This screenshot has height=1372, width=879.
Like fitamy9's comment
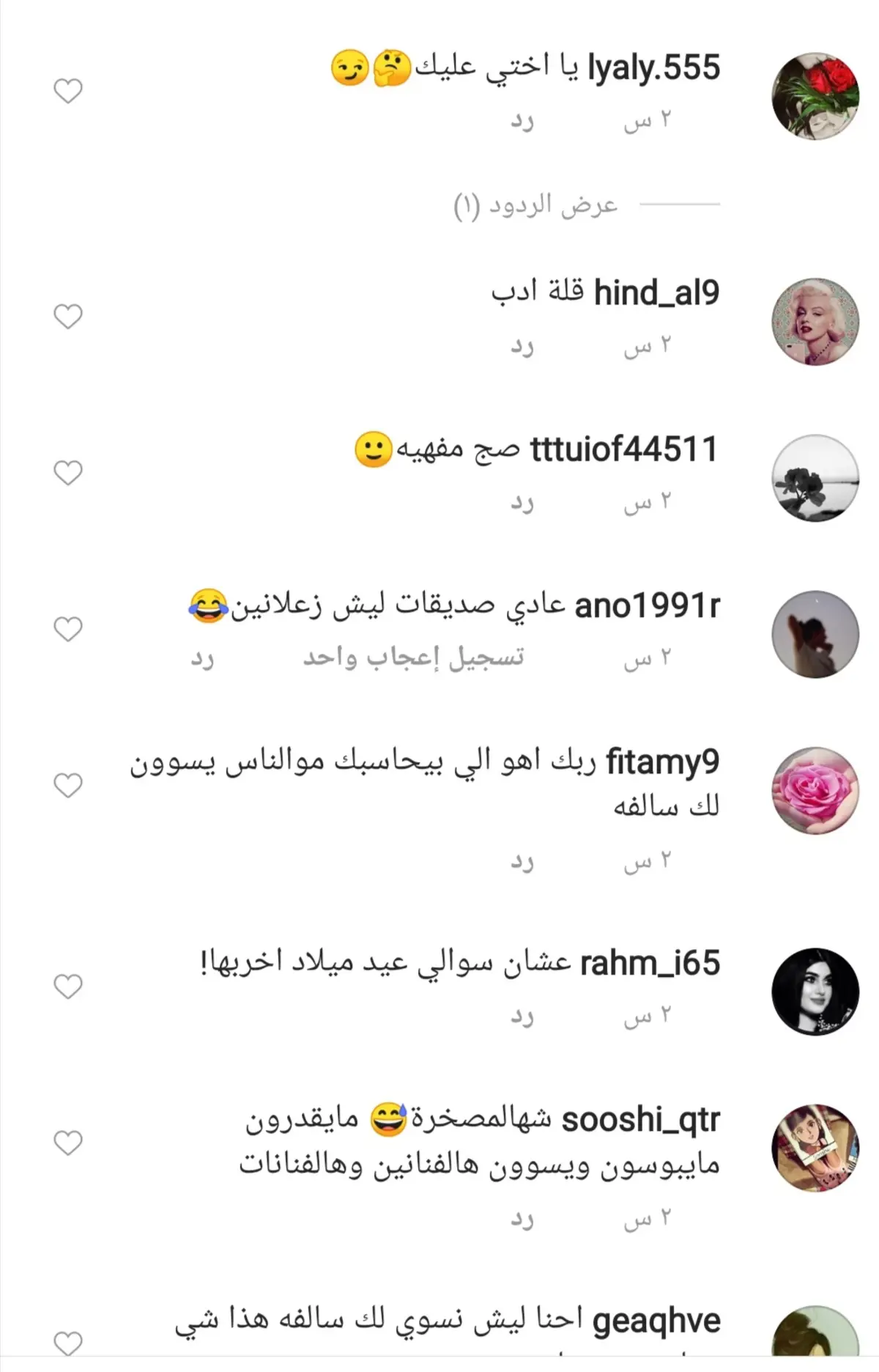tap(68, 786)
